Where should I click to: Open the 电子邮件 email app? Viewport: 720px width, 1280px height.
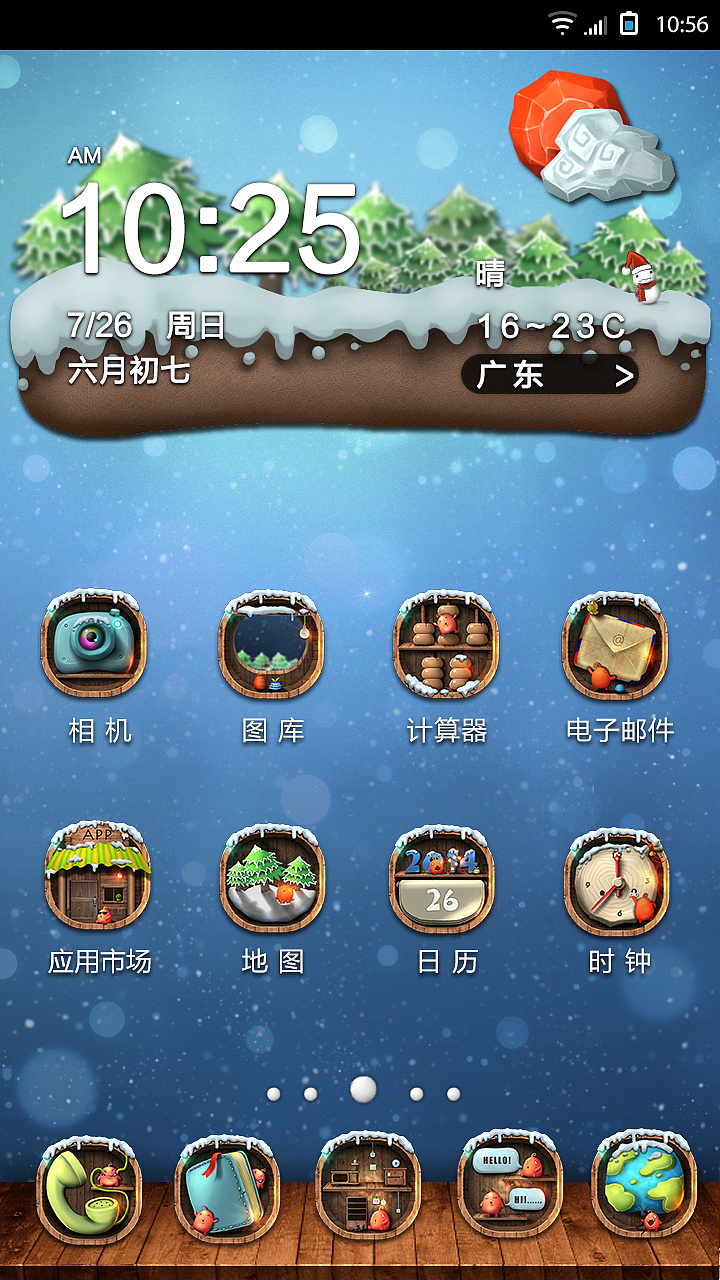pos(615,645)
